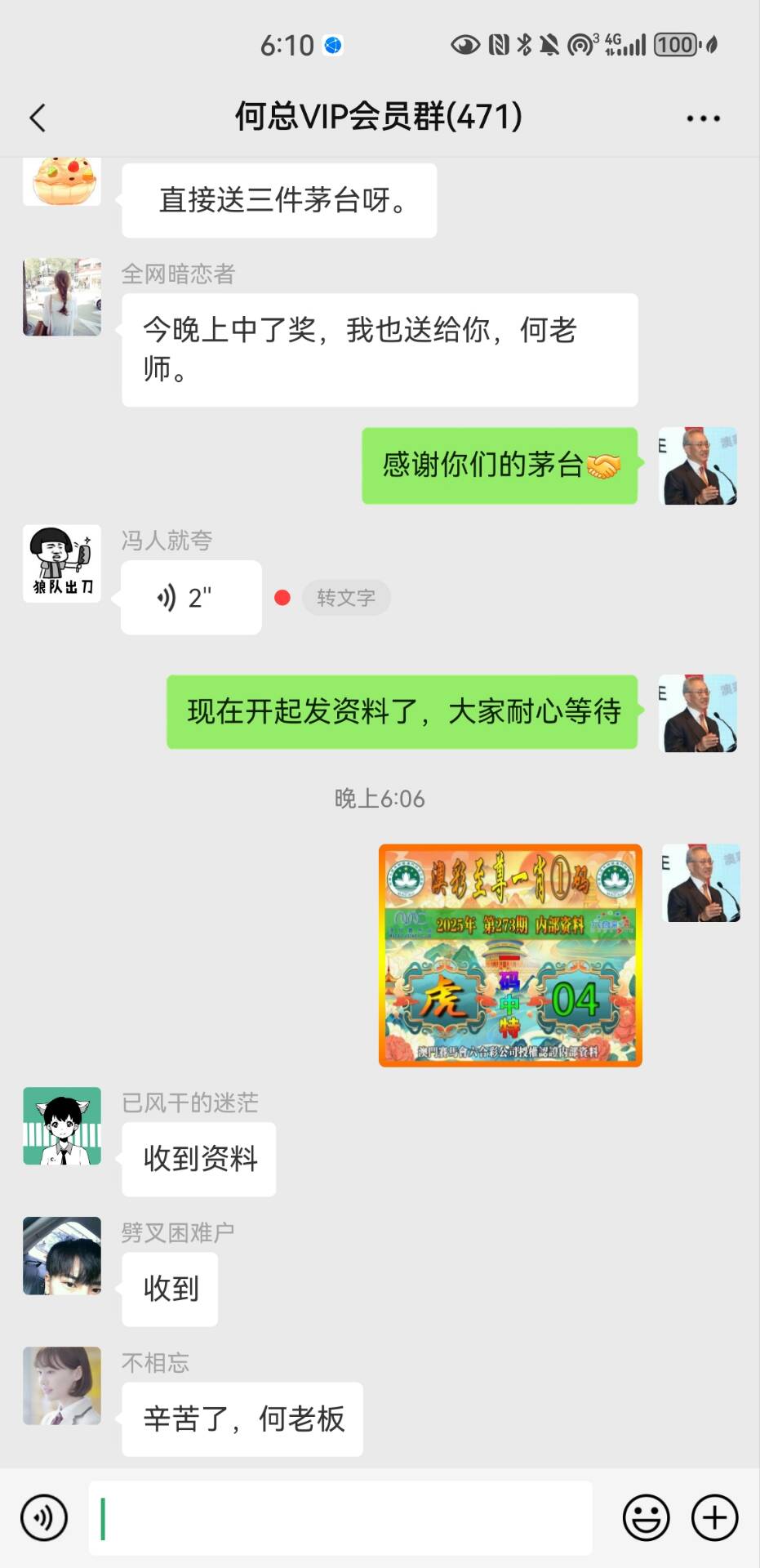Image resolution: width=760 pixels, height=1568 pixels.
Task: Open the plus attachment menu
Action: (714, 1517)
